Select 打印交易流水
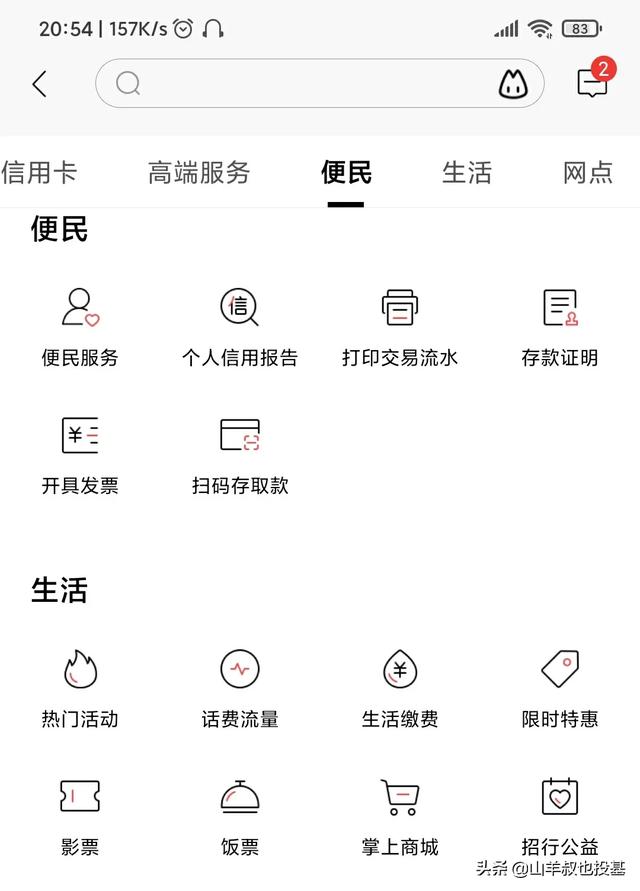Image resolution: width=640 pixels, height=891 pixels. [400, 328]
